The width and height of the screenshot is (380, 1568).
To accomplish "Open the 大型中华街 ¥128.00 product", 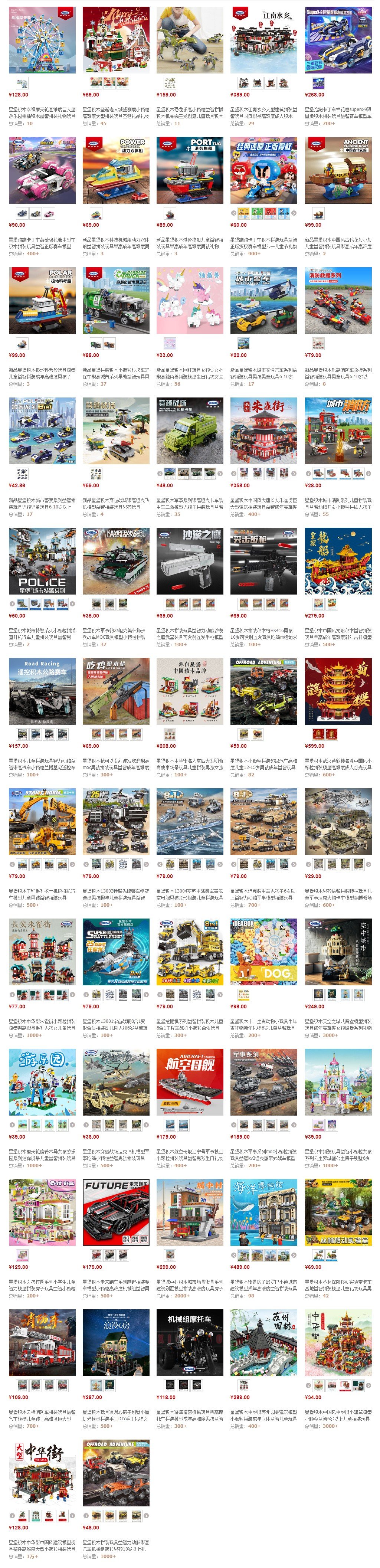I will click(42, 1473).
